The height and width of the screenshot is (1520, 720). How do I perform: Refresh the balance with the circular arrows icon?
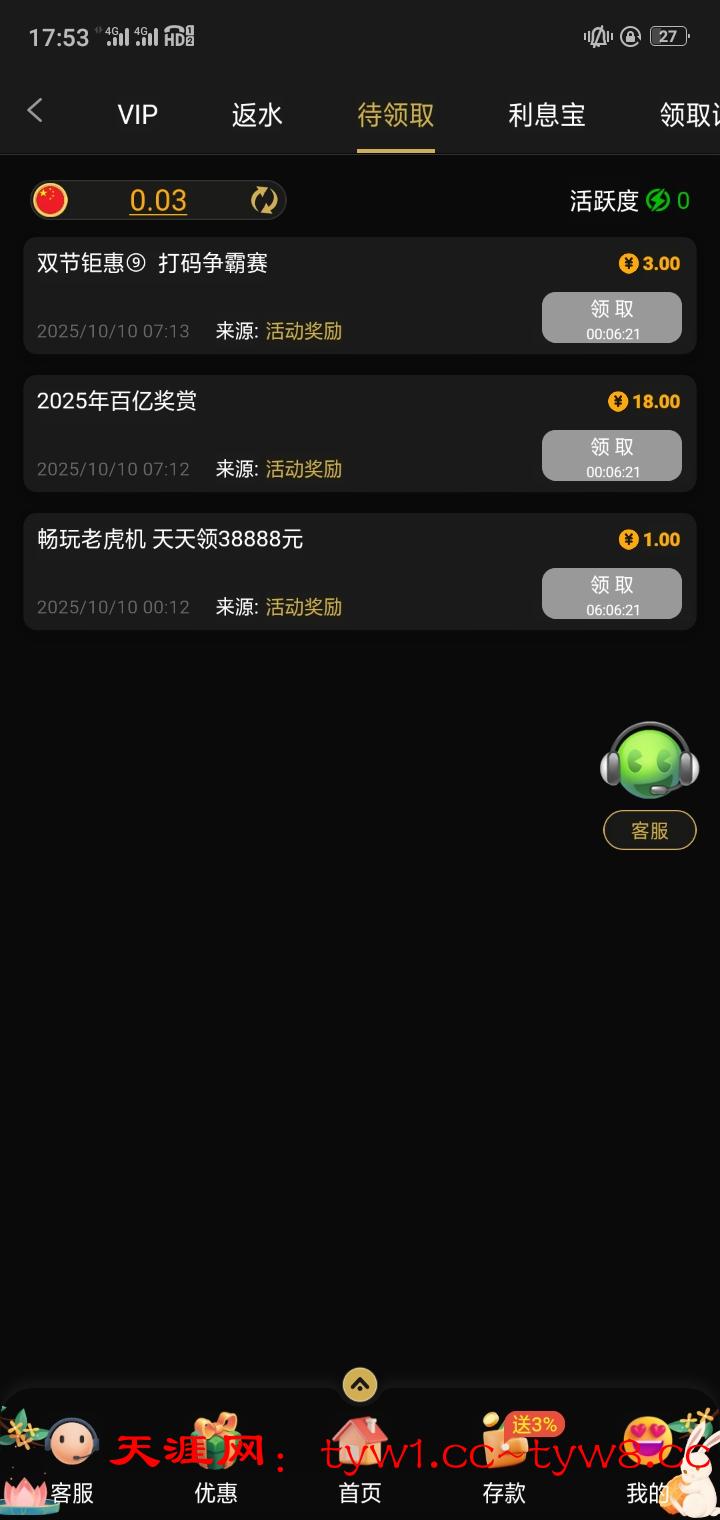(x=262, y=200)
